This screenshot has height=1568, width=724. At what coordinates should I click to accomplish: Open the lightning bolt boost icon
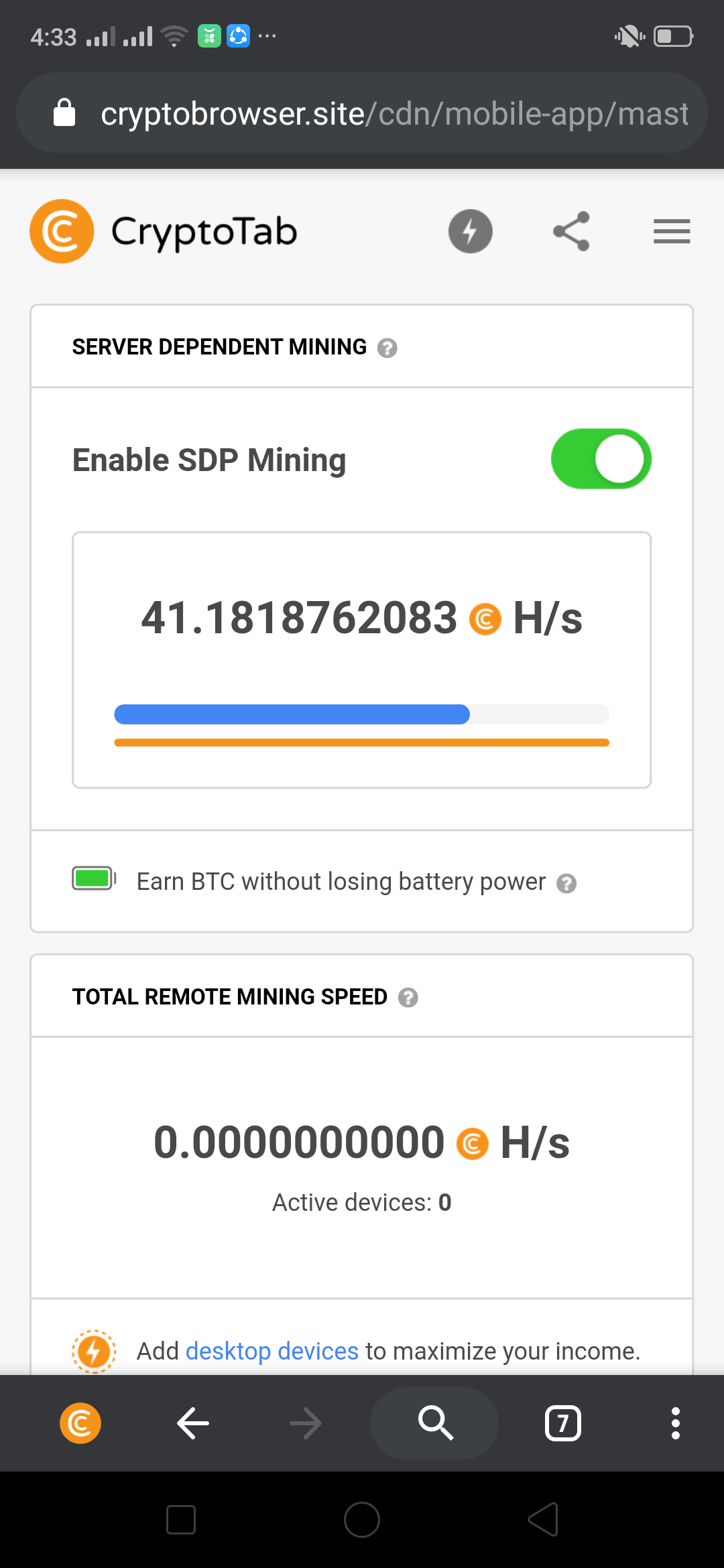(x=470, y=232)
